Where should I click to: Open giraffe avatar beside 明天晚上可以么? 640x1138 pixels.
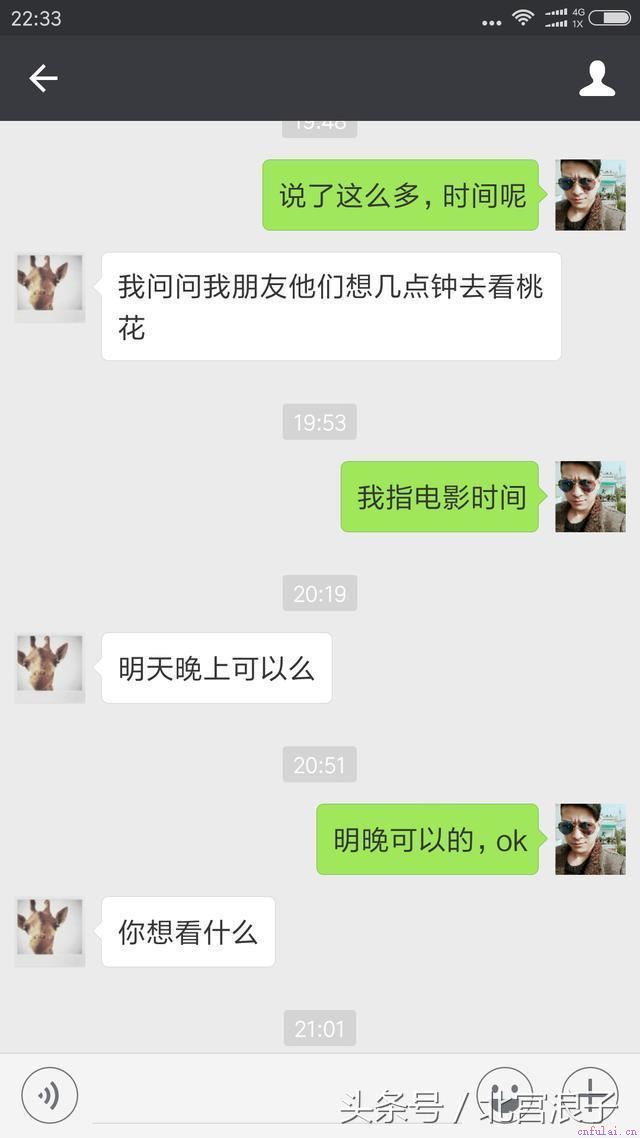coord(49,667)
